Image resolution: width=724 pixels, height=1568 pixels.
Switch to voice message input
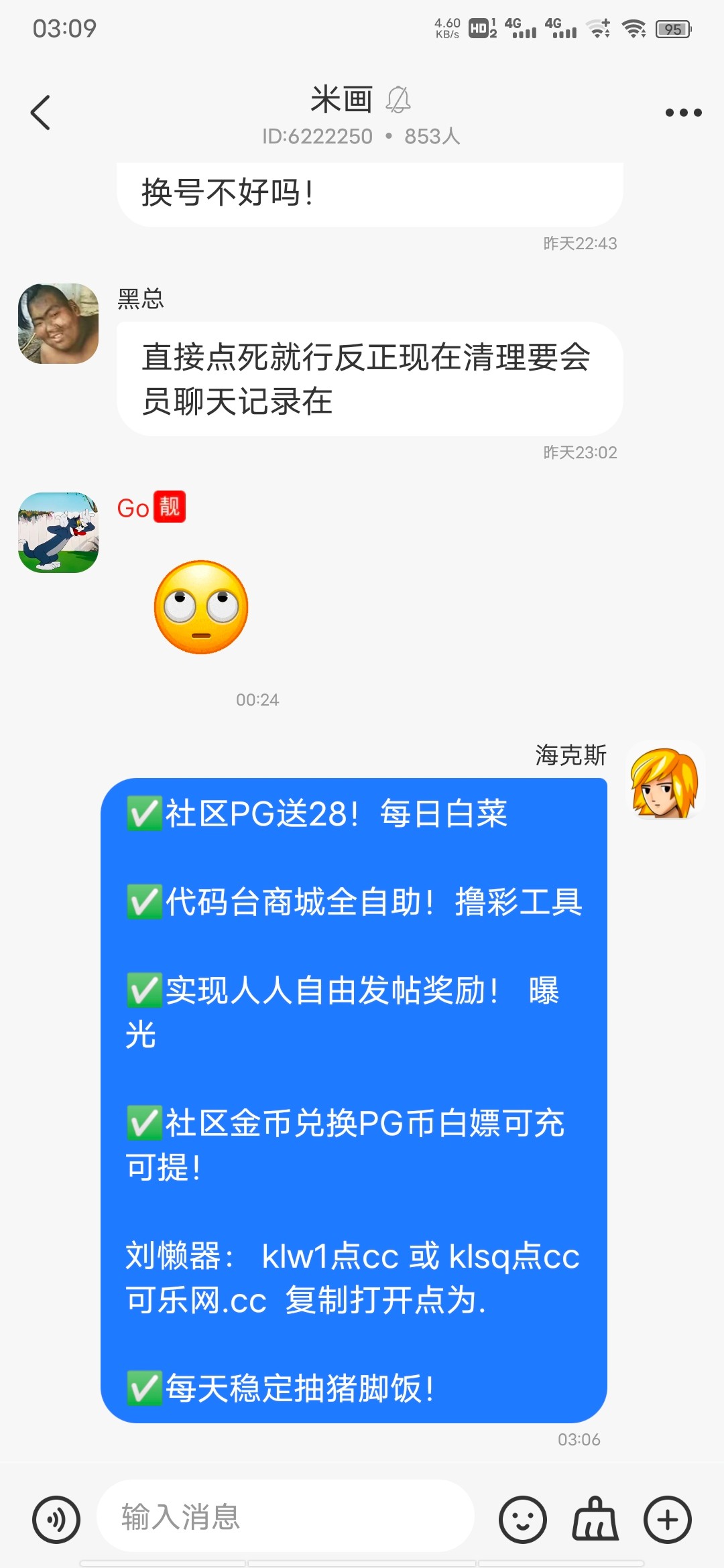click(x=56, y=1519)
